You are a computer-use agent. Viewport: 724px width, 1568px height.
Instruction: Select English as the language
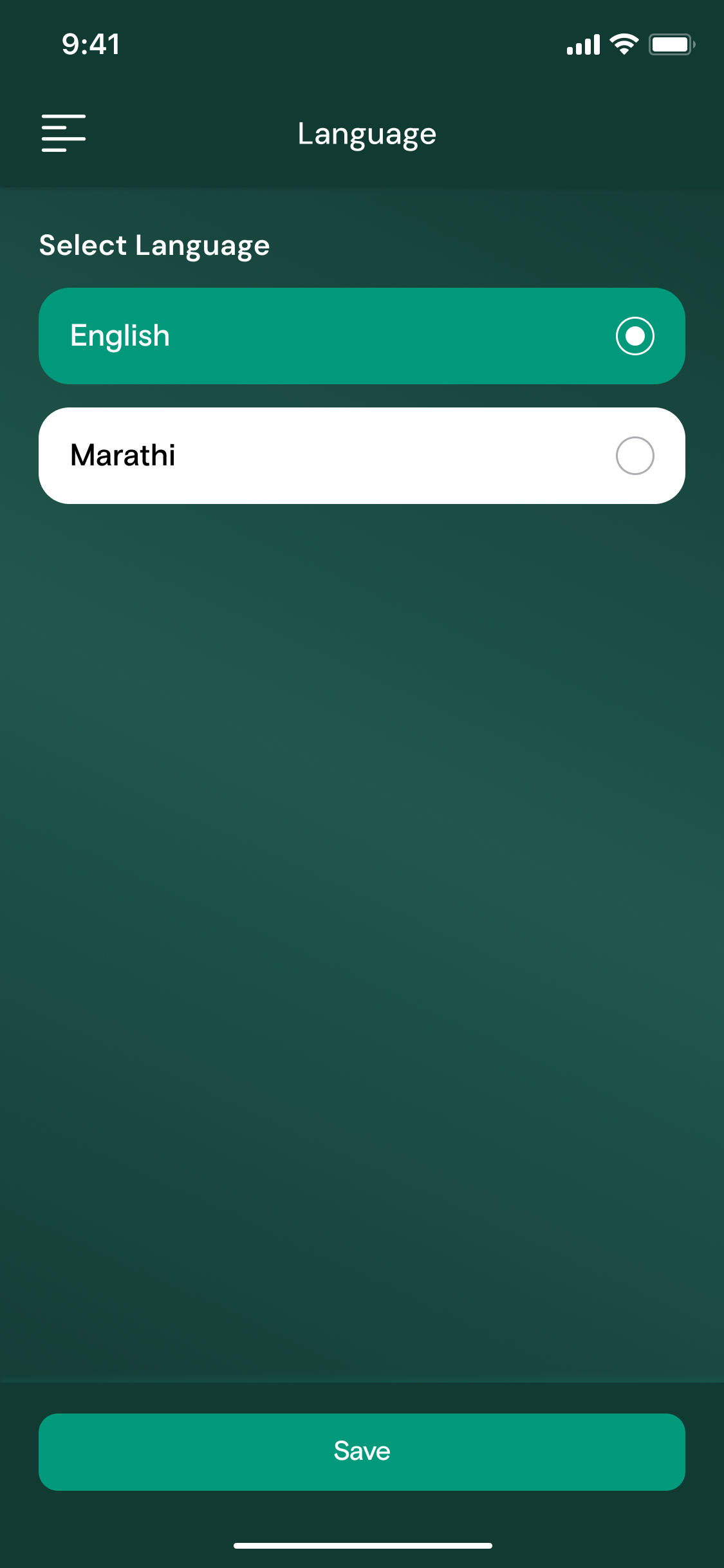click(x=362, y=336)
